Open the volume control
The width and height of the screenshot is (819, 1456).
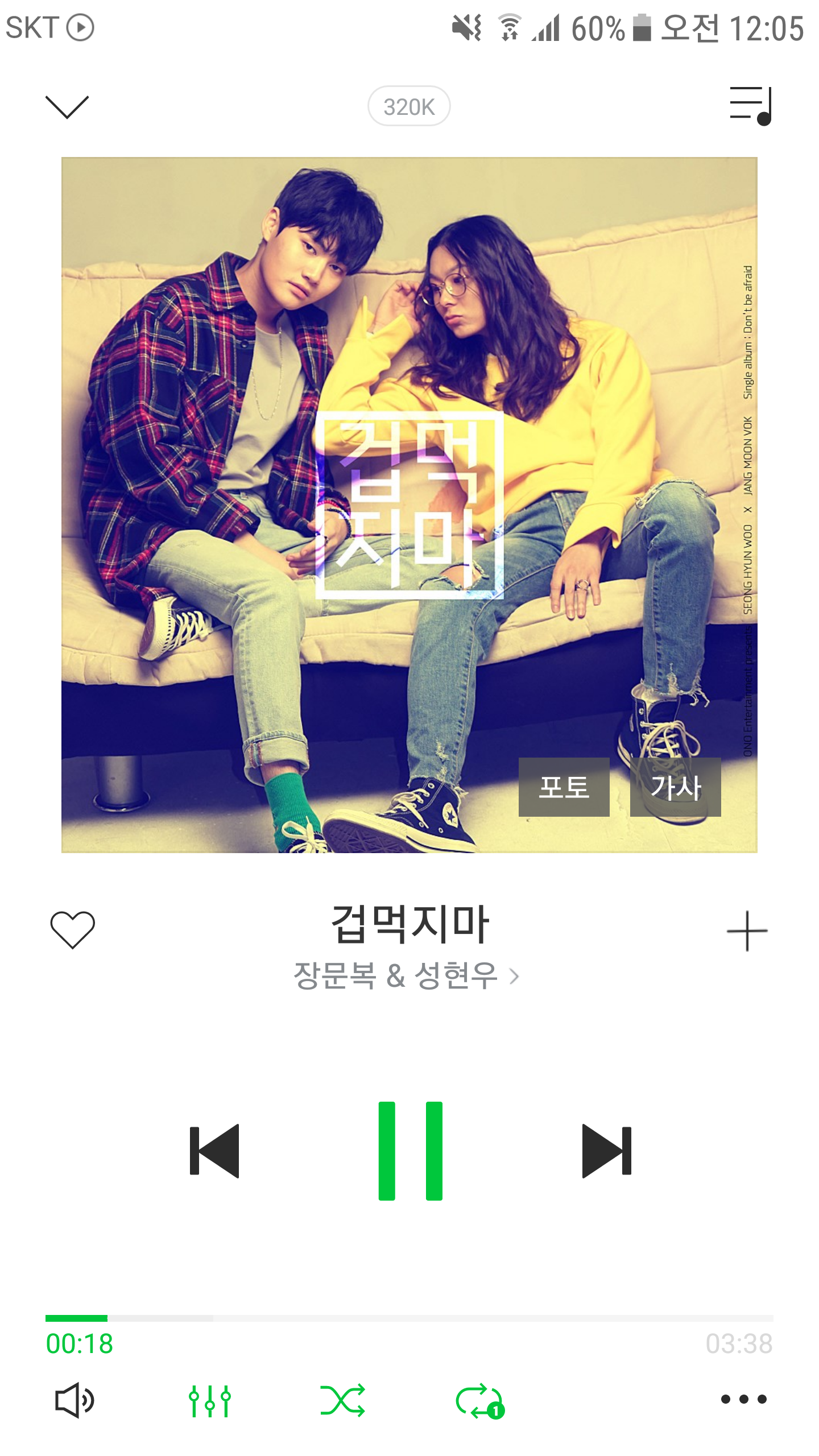75,1400
